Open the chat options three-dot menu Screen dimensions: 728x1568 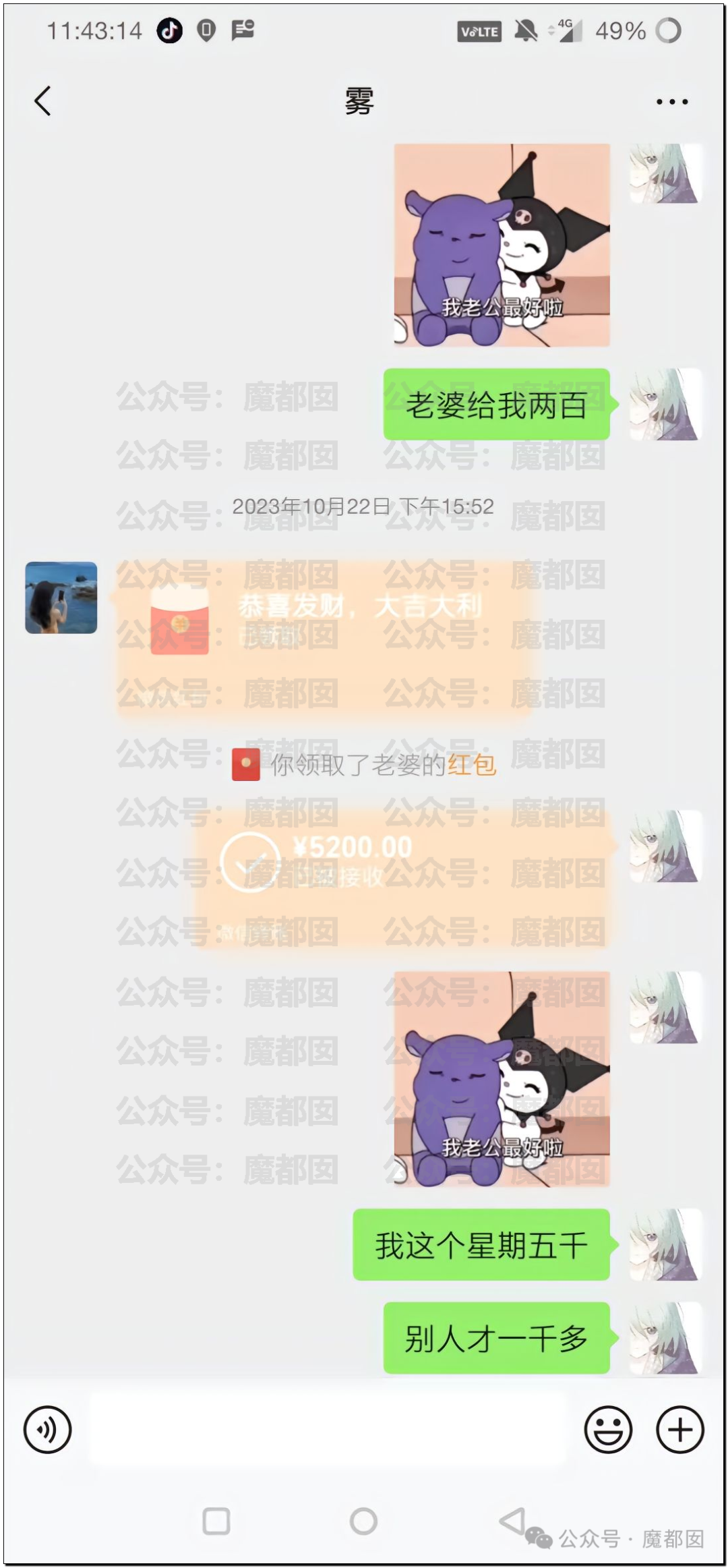[x=671, y=102]
